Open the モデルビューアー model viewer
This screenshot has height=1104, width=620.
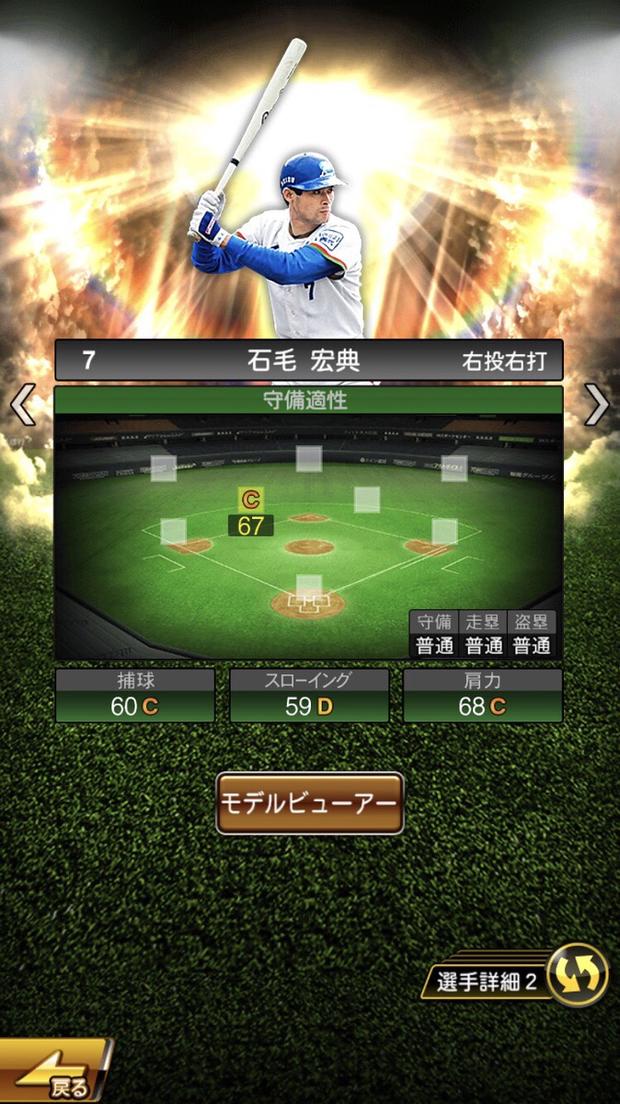point(310,803)
